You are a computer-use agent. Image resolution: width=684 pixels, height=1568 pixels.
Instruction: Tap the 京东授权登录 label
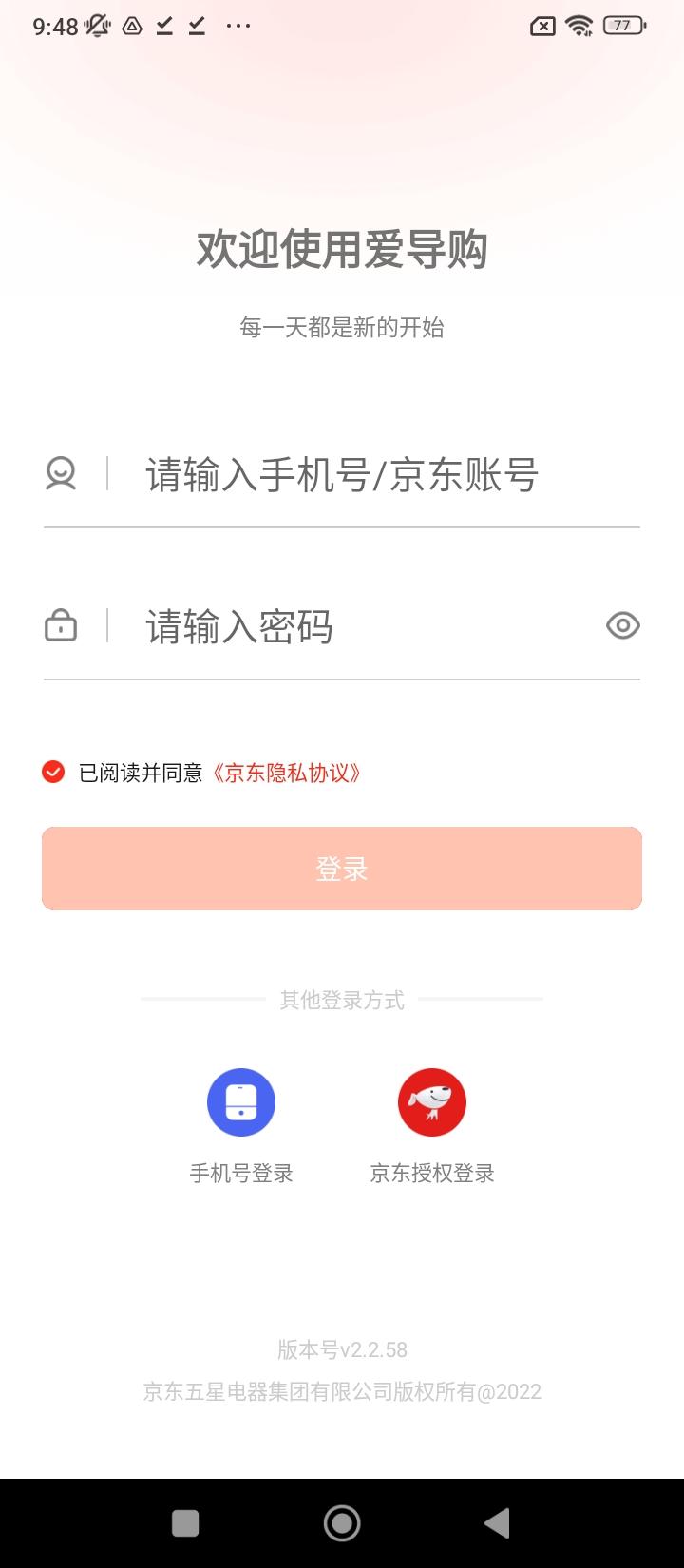click(x=432, y=1174)
